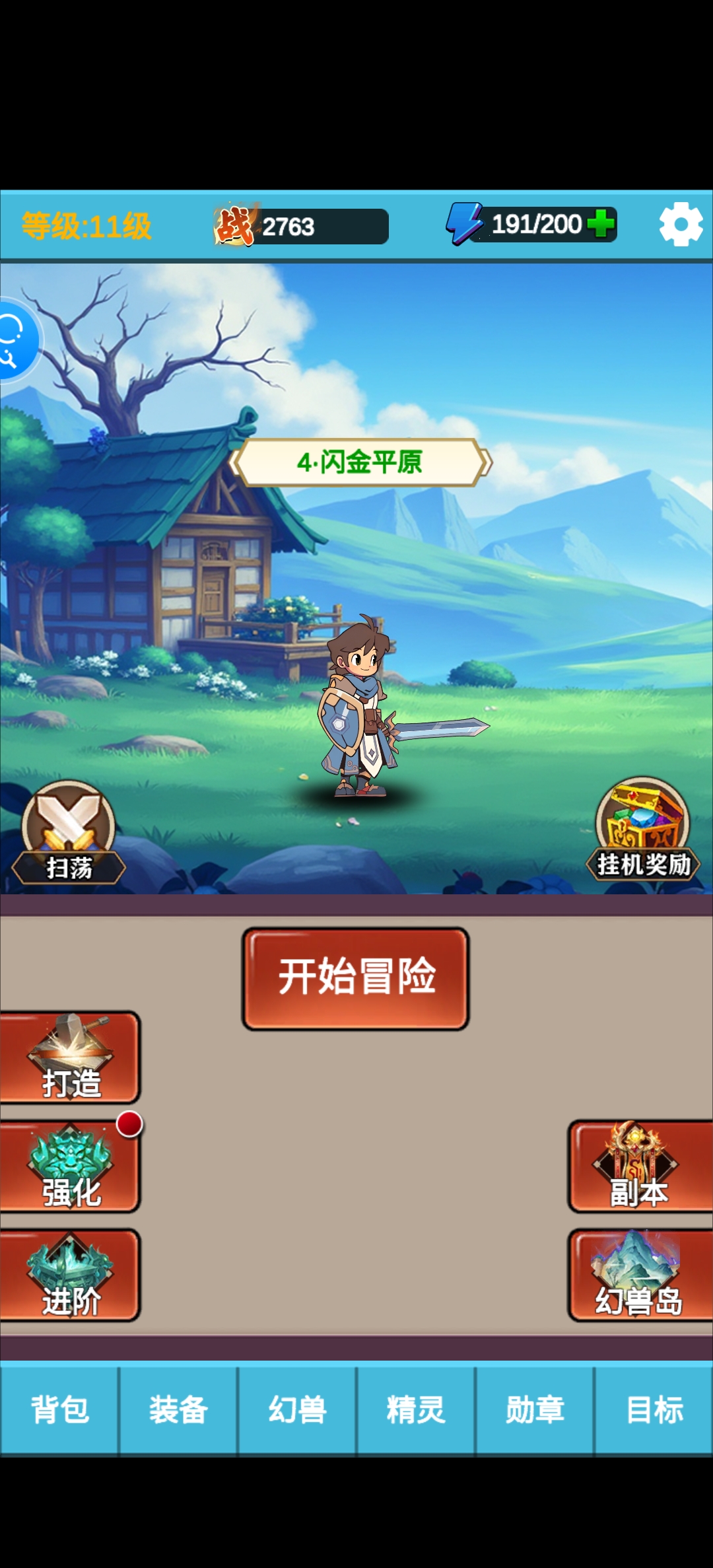Collect 挂机奖励 idle rewards chest
Image resolution: width=713 pixels, height=1568 pixels.
point(642,830)
